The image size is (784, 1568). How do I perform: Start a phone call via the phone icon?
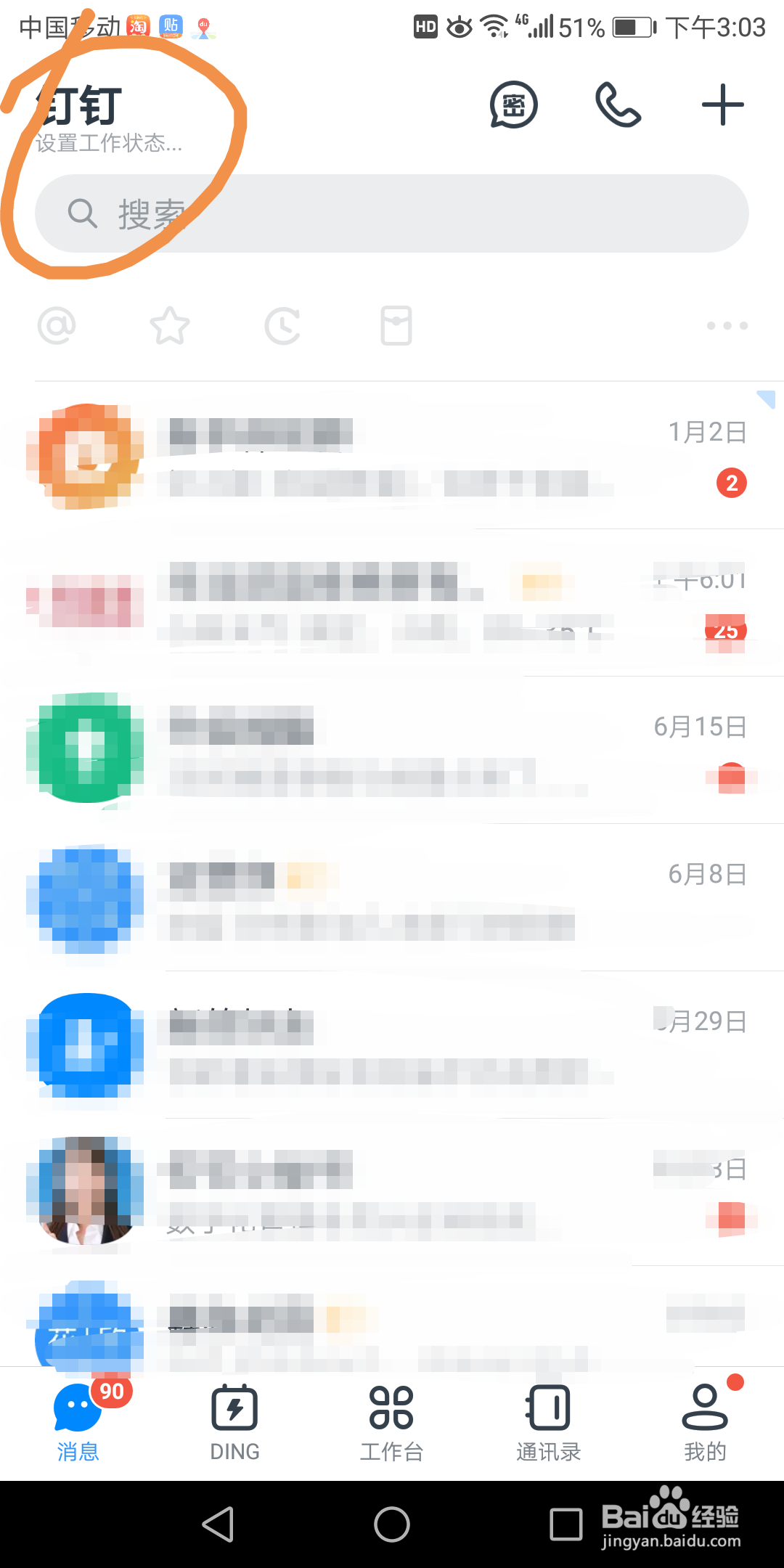[x=618, y=104]
